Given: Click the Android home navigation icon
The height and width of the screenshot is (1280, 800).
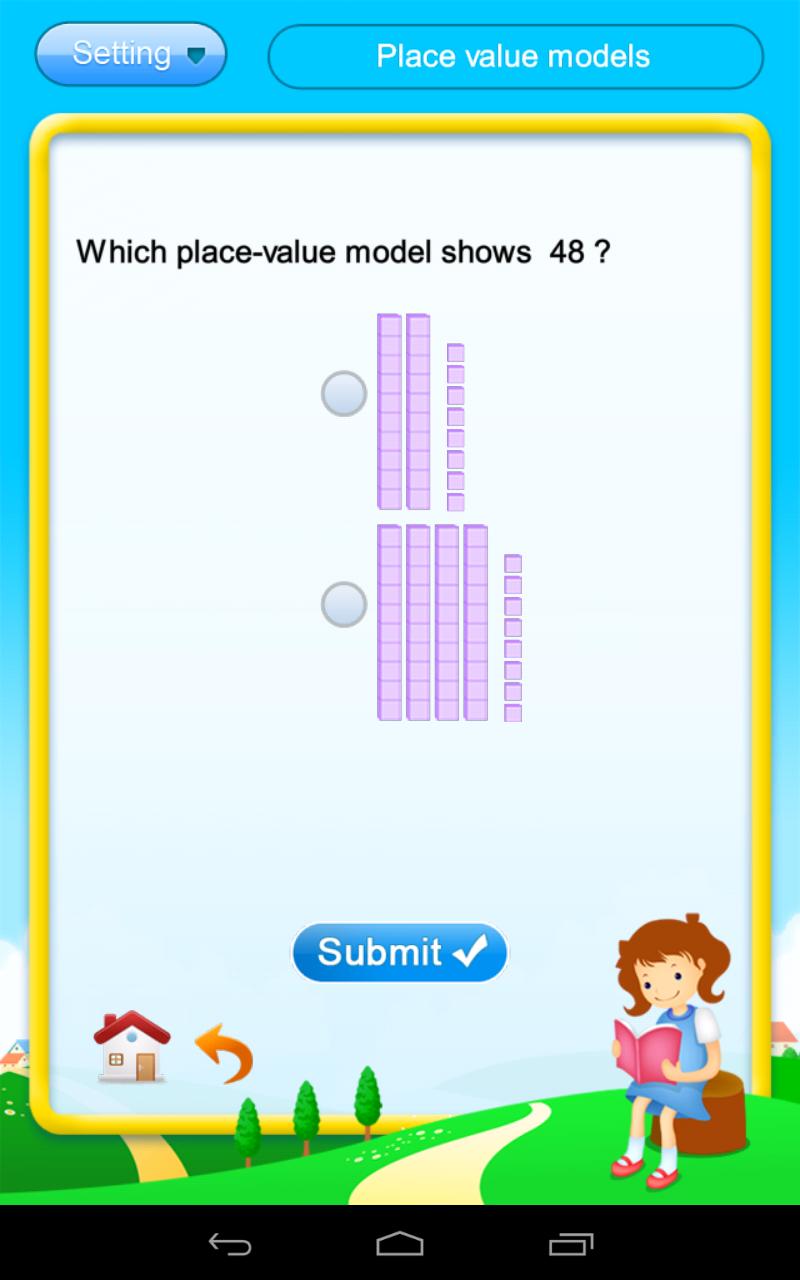Looking at the screenshot, I should click(x=400, y=1243).
